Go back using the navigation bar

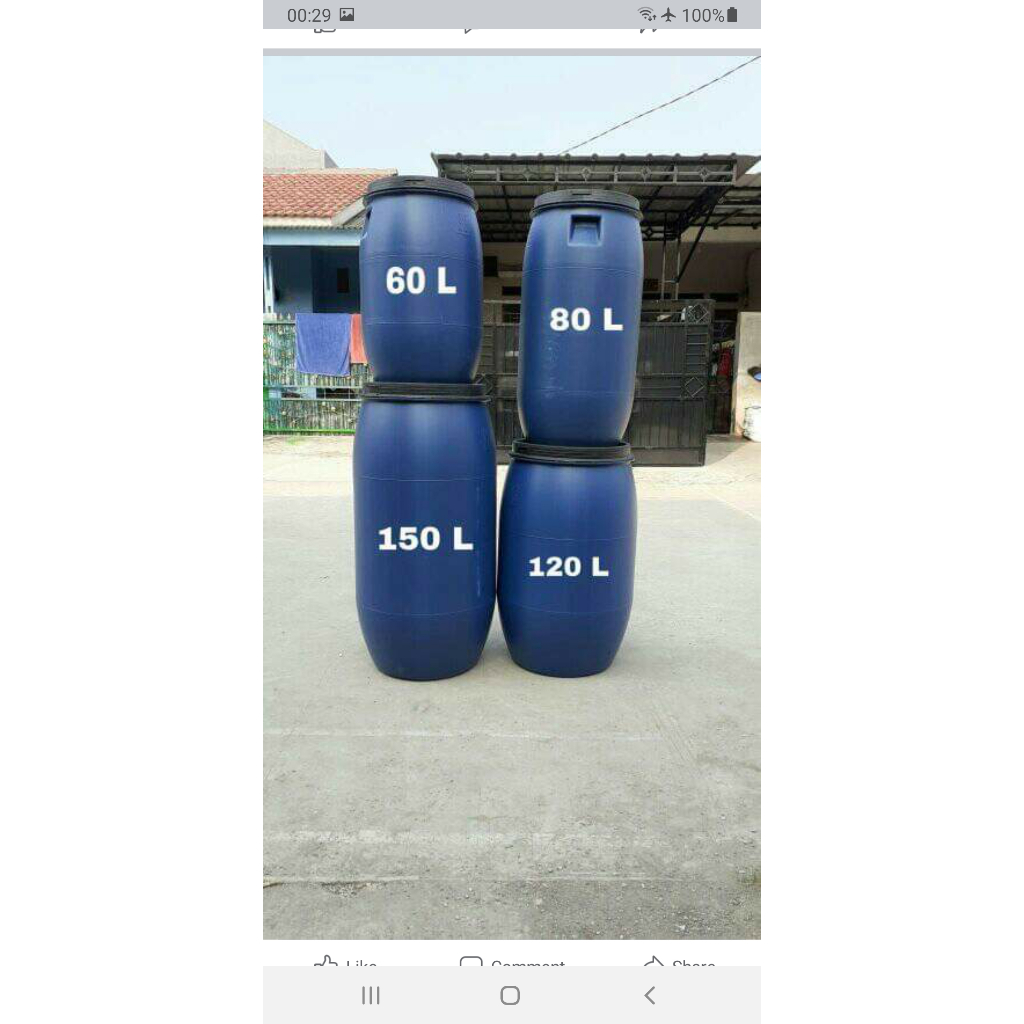pos(650,995)
